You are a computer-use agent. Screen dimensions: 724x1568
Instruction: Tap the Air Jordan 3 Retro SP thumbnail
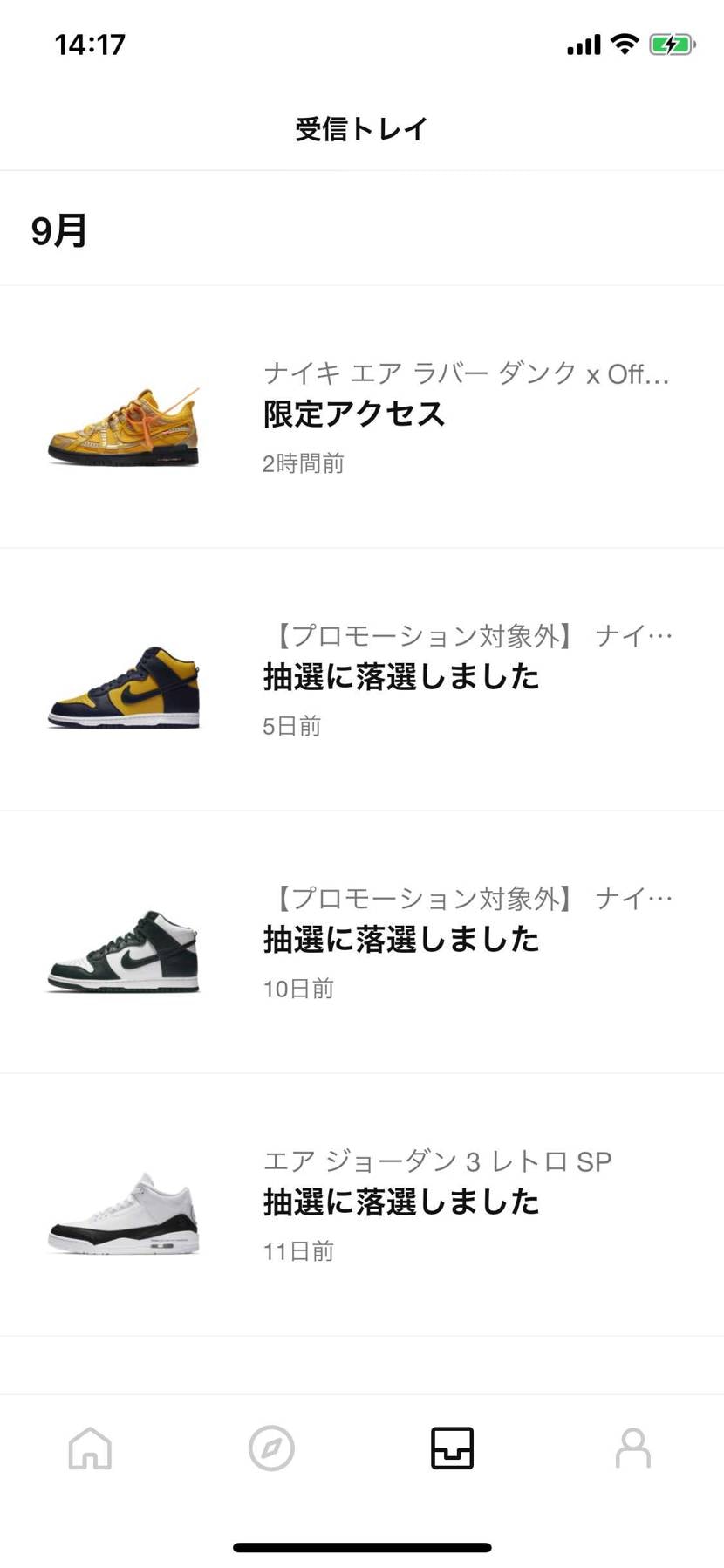pyautogui.click(x=122, y=1211)
